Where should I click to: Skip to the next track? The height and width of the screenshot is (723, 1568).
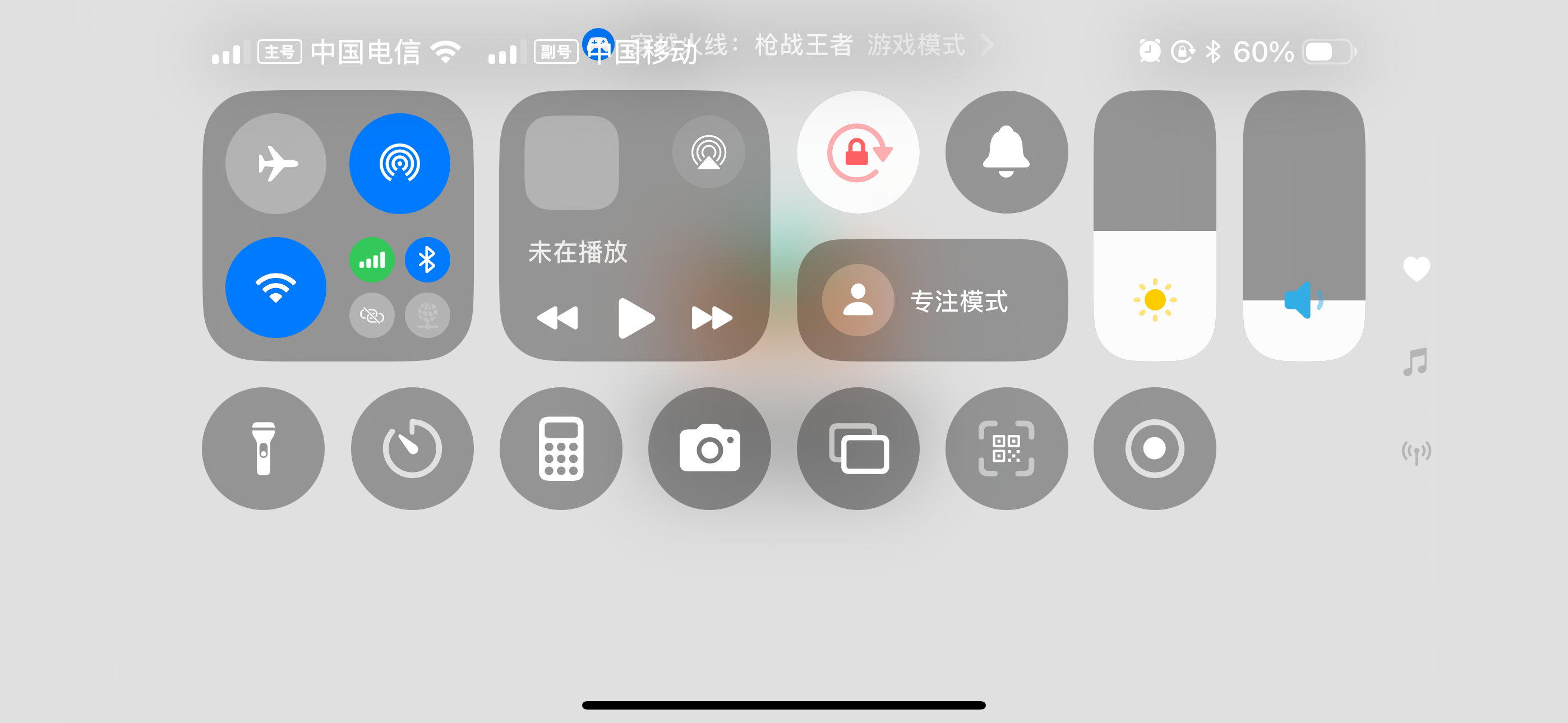pos(711,318)
